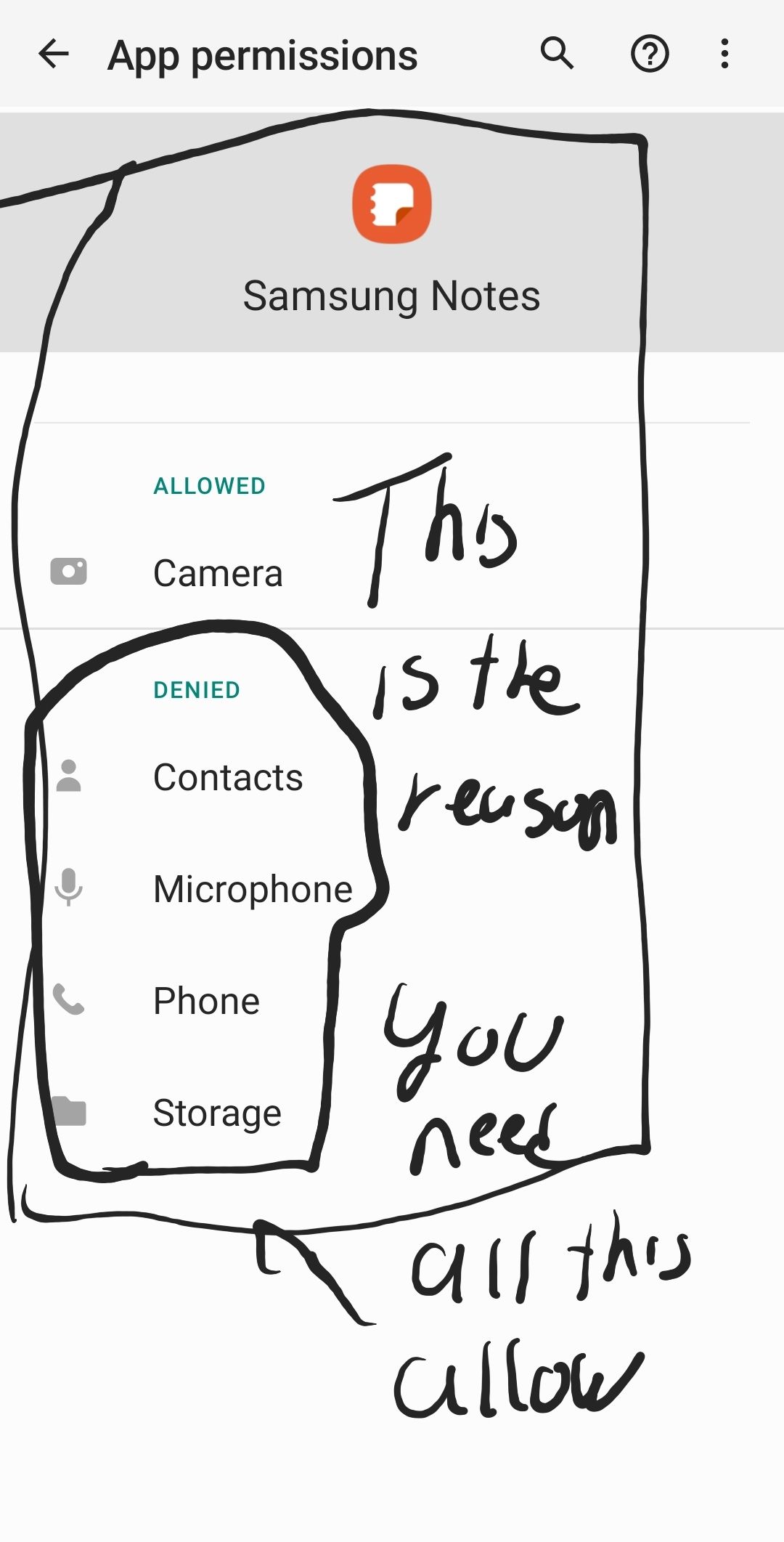Choose the Storage permission row
The image size is (784, 1542).
392,1113
